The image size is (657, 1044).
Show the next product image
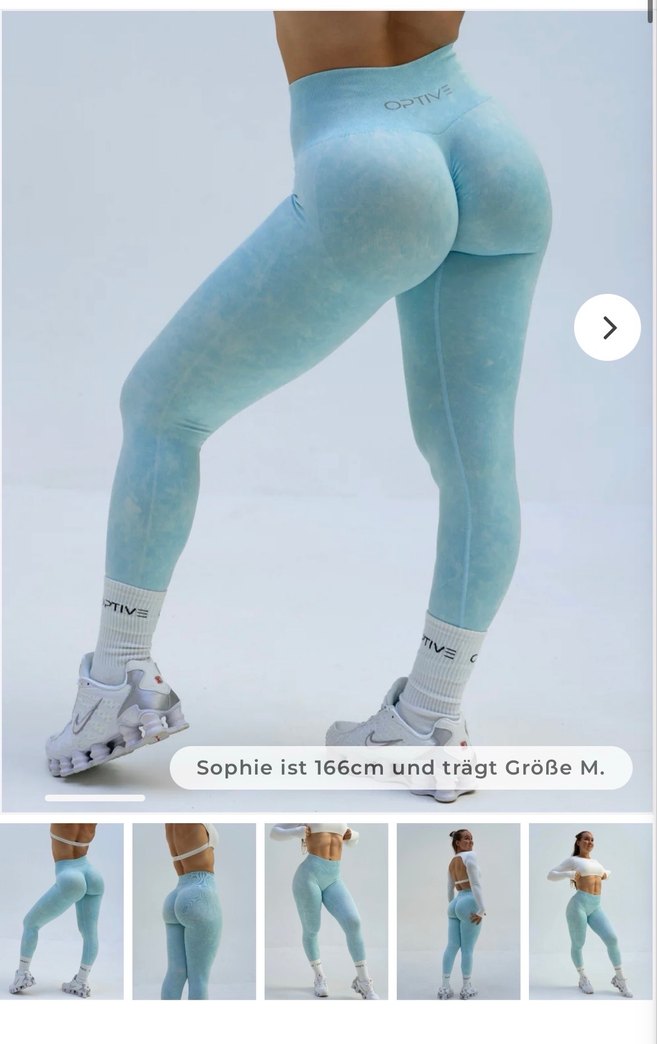(x=607, y=327)
